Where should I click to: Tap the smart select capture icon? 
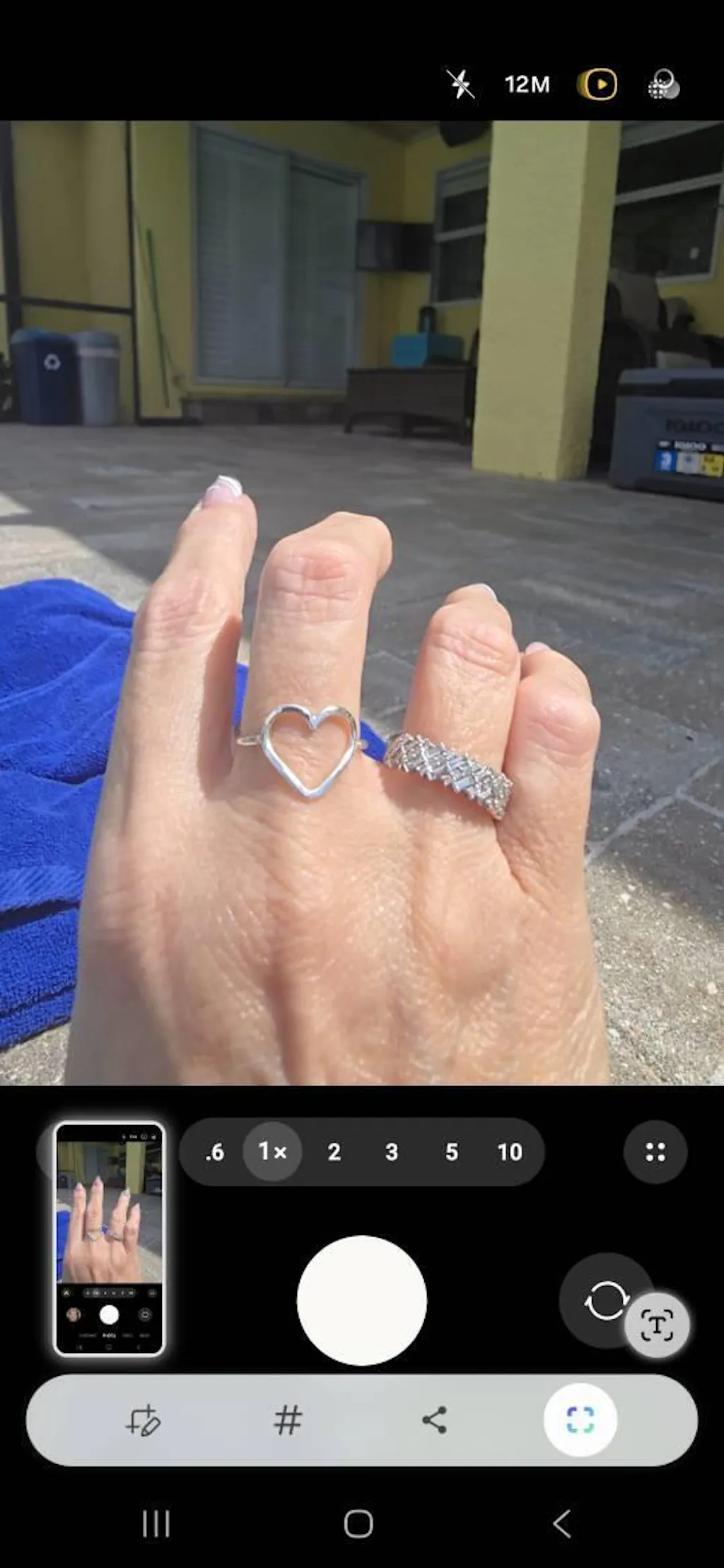point(580,1420)
